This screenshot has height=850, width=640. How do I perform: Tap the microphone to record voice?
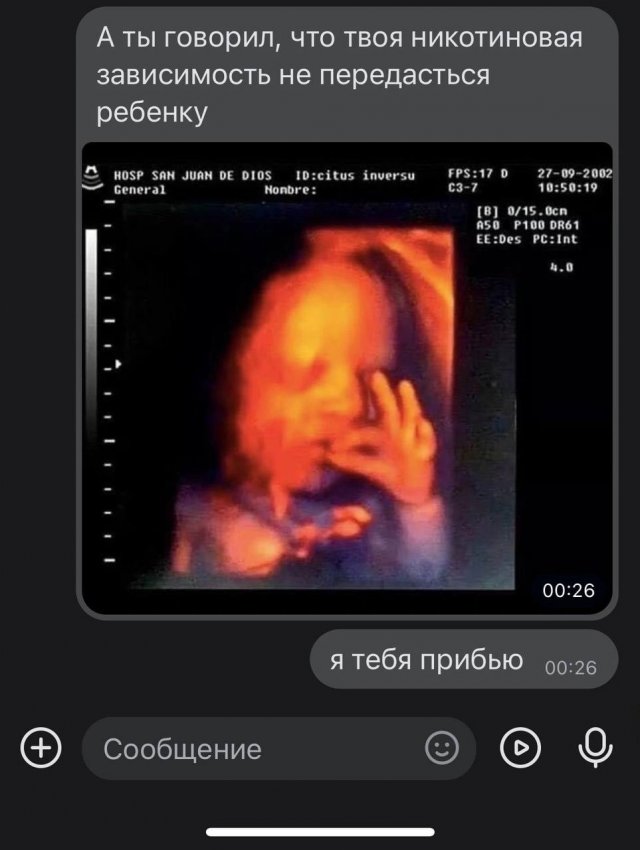[595, 747]
